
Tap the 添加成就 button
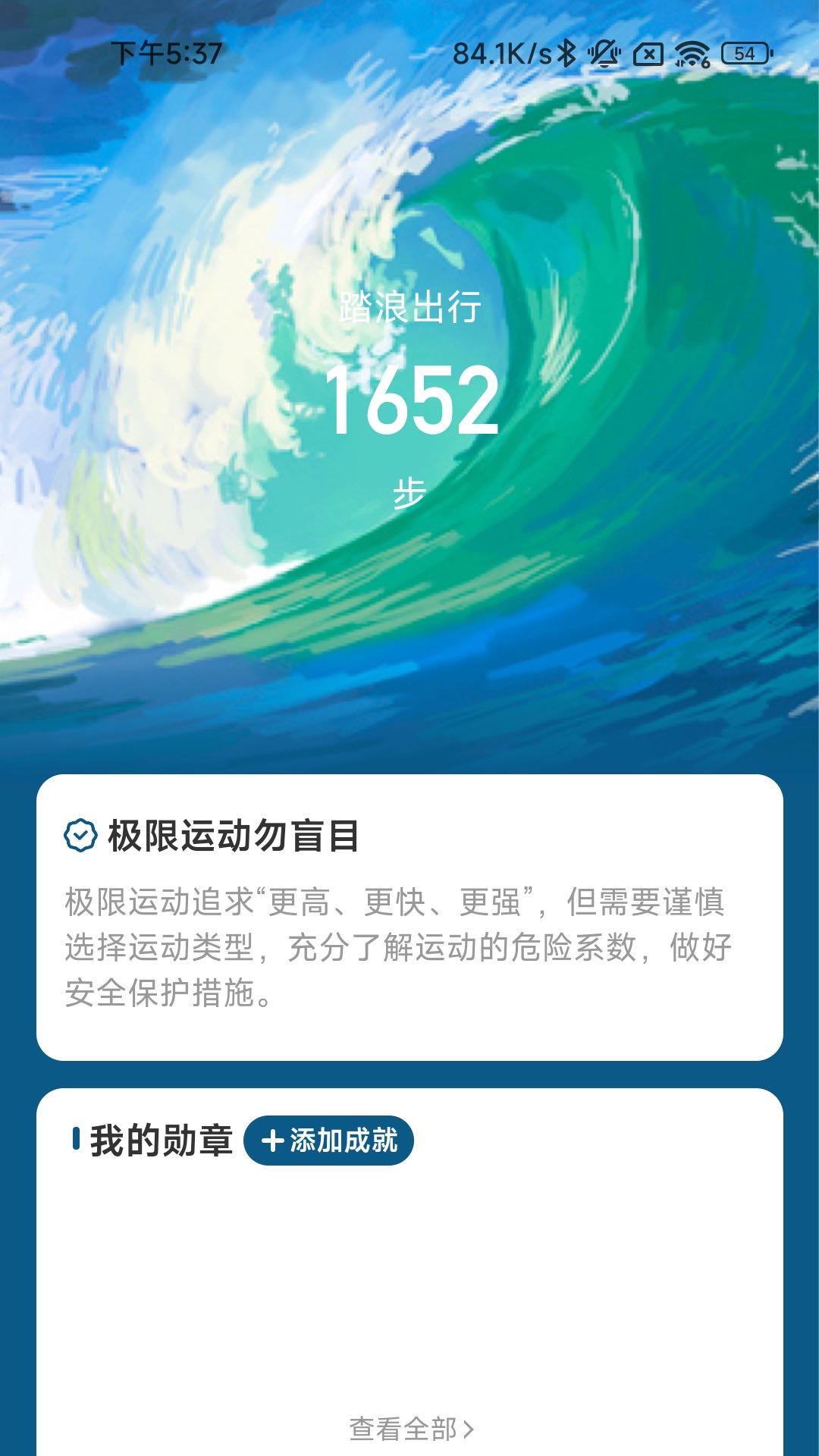click(x=328, y=1141)
